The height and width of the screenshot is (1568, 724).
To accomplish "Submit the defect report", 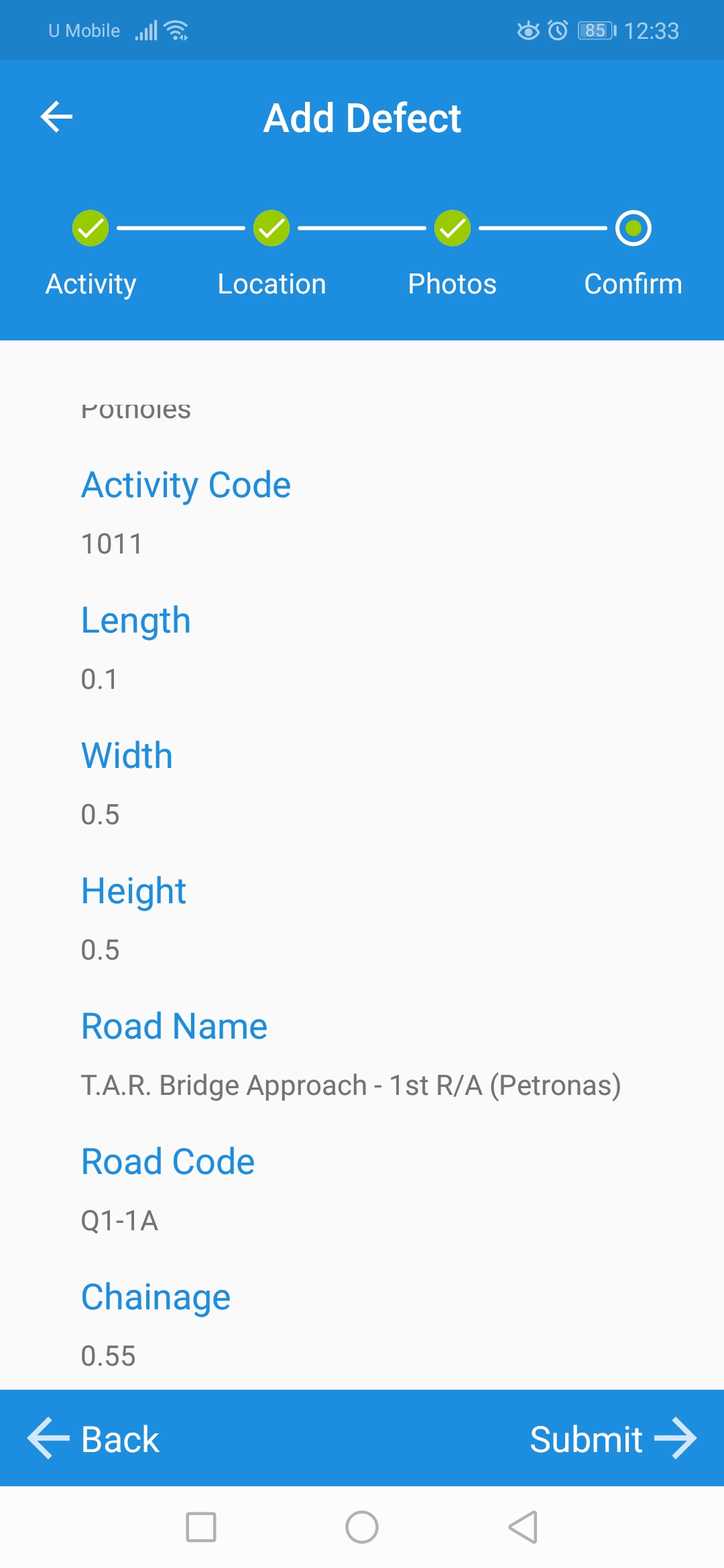I will point(612,1439).
